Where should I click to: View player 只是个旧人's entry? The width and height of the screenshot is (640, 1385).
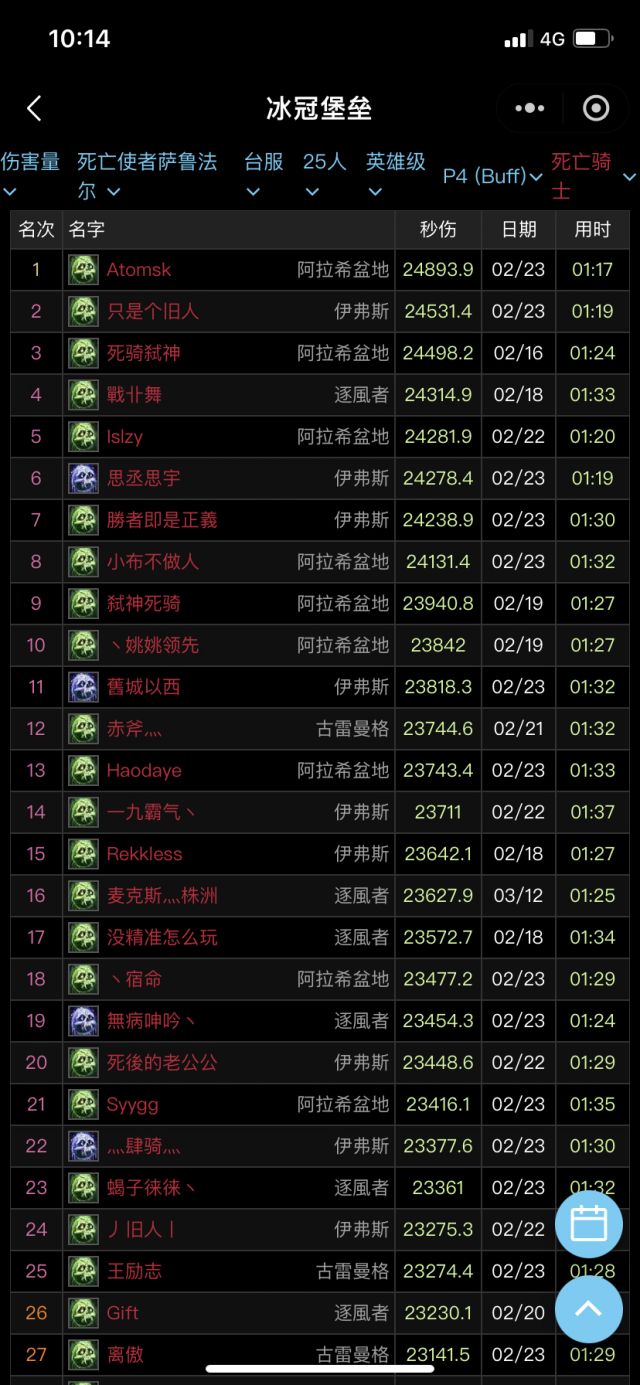click(153, 312)
